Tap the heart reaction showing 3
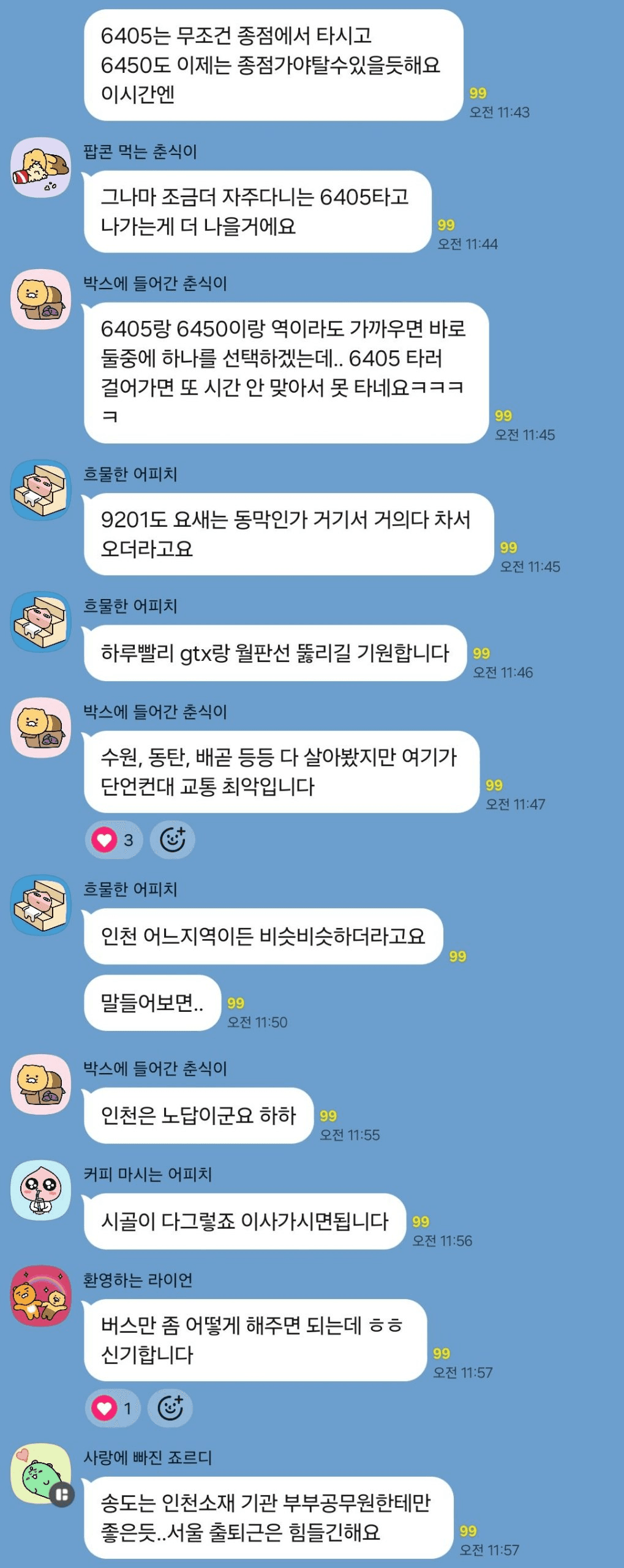 click(x=113, y=839)
